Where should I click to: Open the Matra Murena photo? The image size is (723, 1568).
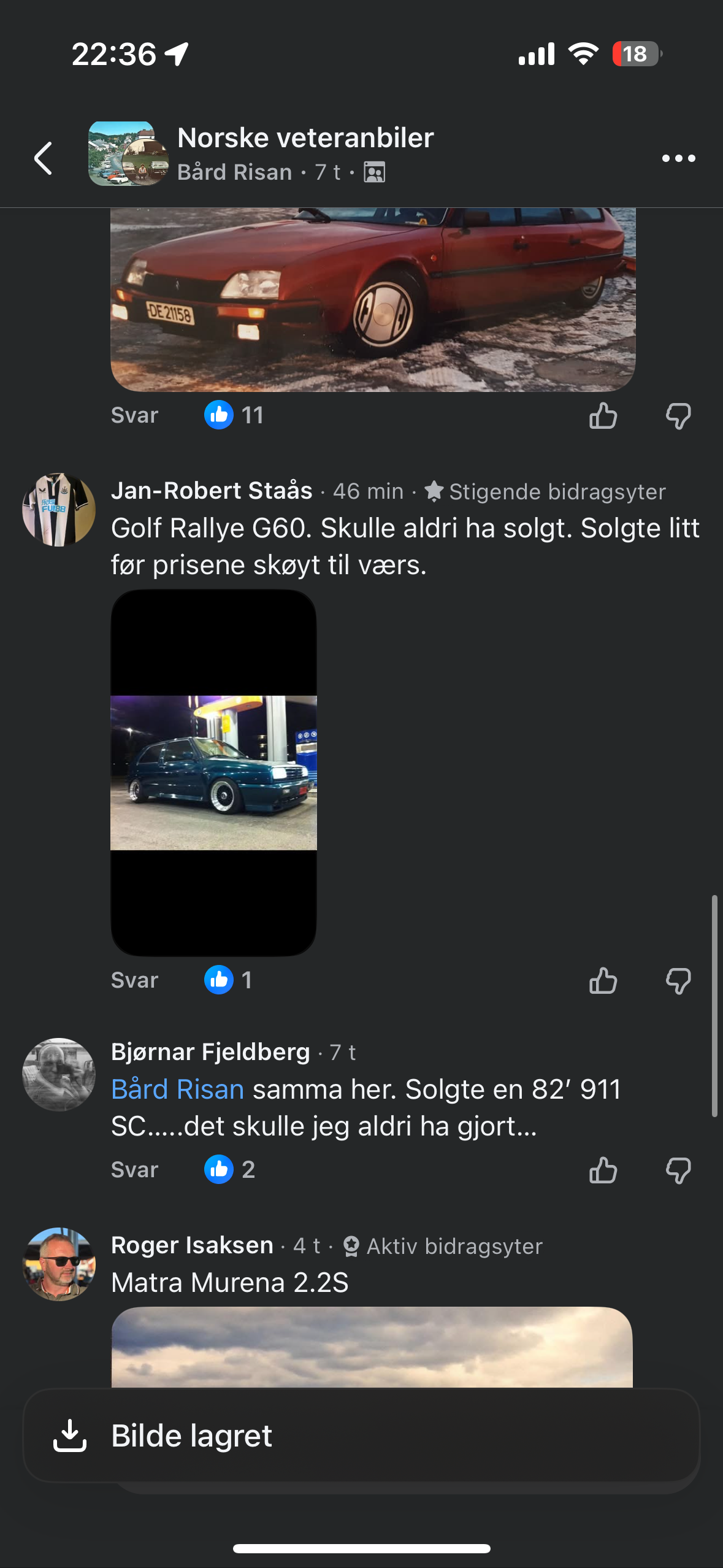click(x=372, y=1347)
